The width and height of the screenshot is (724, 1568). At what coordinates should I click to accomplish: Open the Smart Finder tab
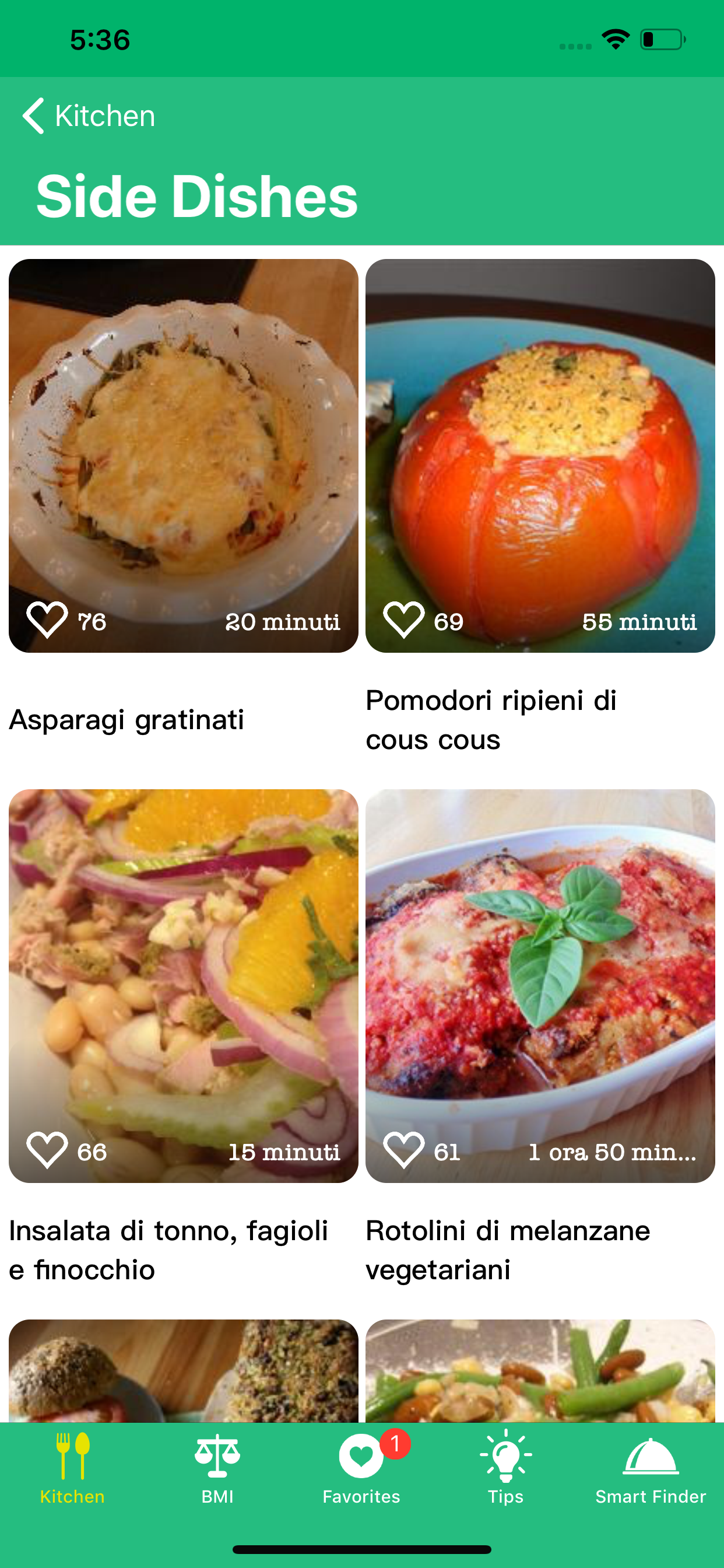[651, 1468]
